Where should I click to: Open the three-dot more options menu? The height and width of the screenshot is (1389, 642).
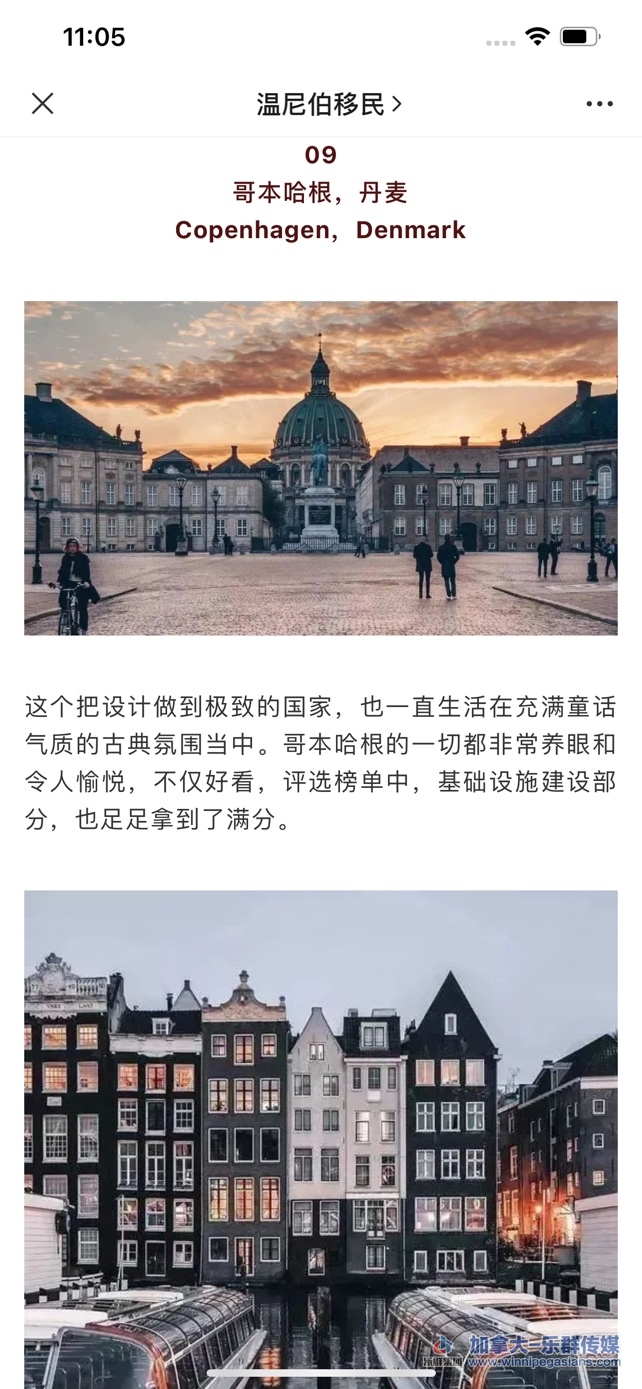599,104
